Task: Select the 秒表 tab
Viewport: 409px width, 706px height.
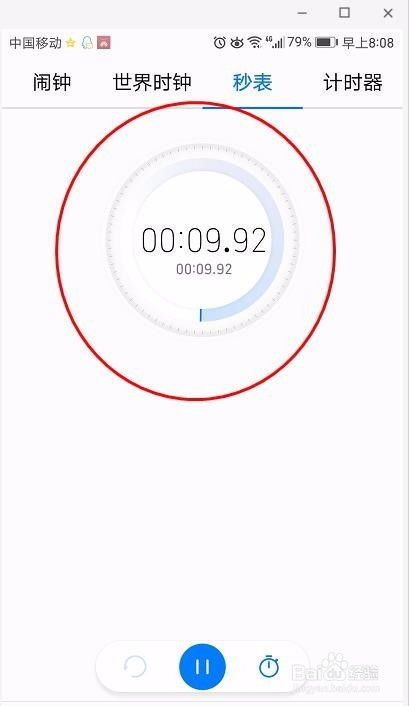Action: [x=252, y=82]
